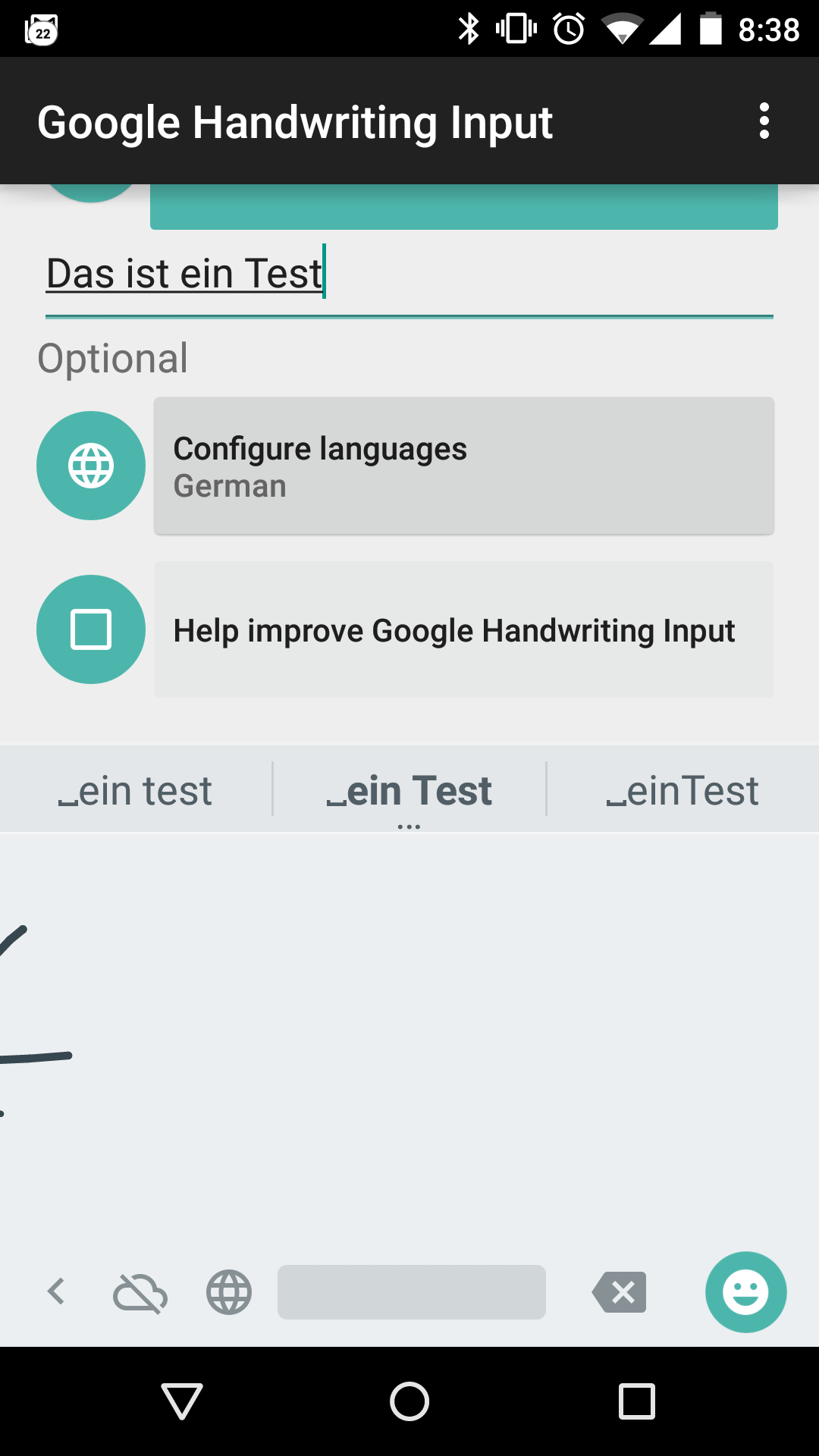Tap the space bar
Screen dimensions: 819x1456
click(x=411, y=1292)
